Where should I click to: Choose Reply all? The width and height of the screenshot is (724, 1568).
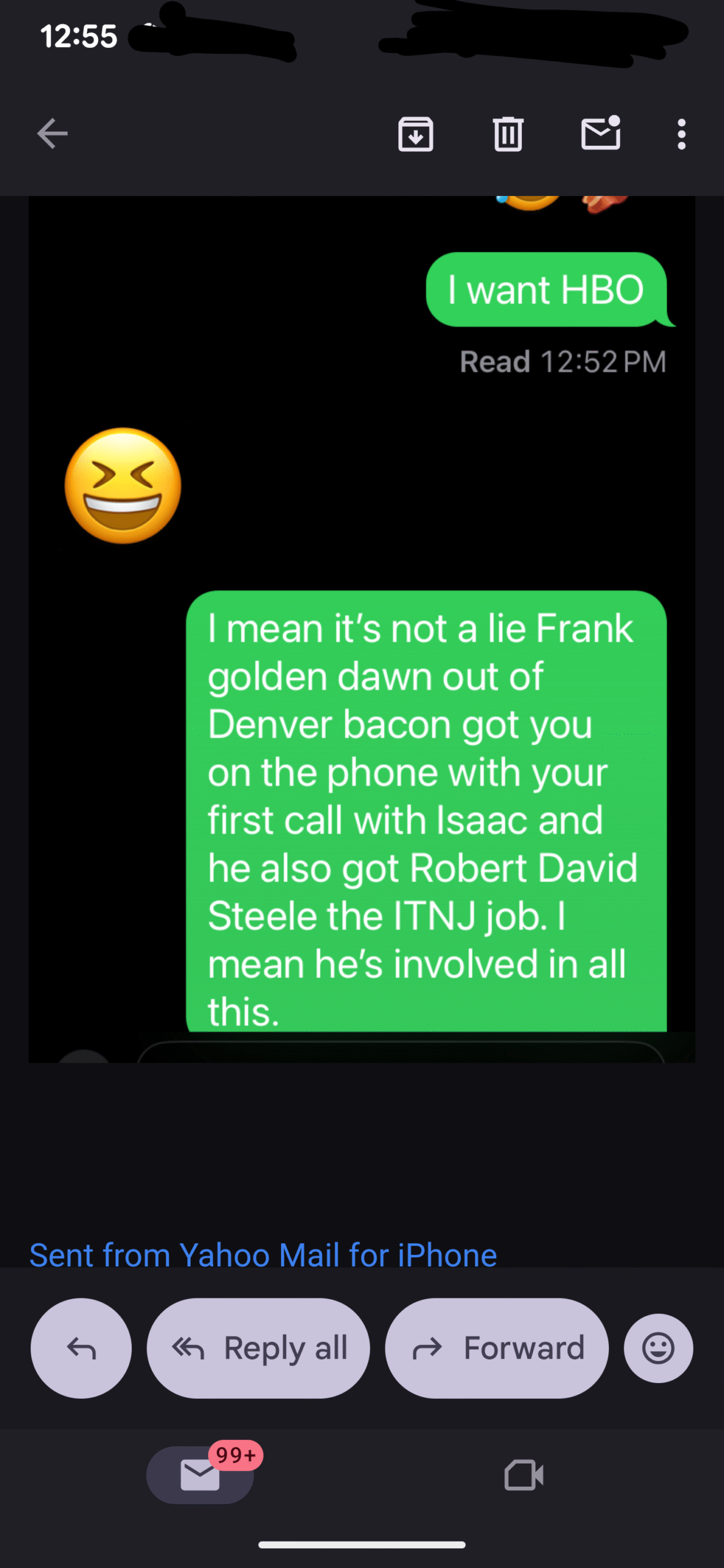pyautogui.click(x=258, y=1348)
